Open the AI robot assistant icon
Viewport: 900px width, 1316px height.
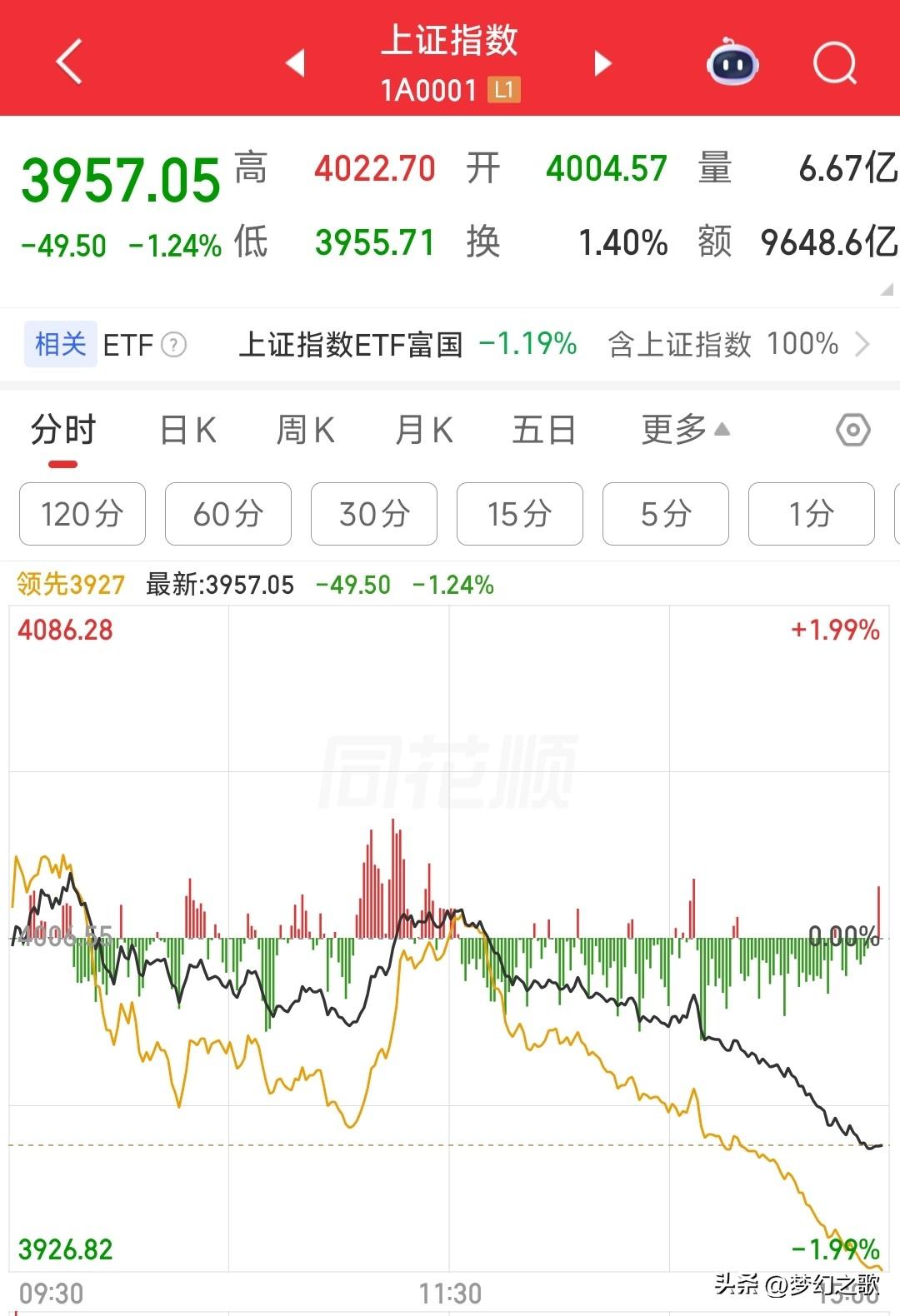click(x=732, y=62)
